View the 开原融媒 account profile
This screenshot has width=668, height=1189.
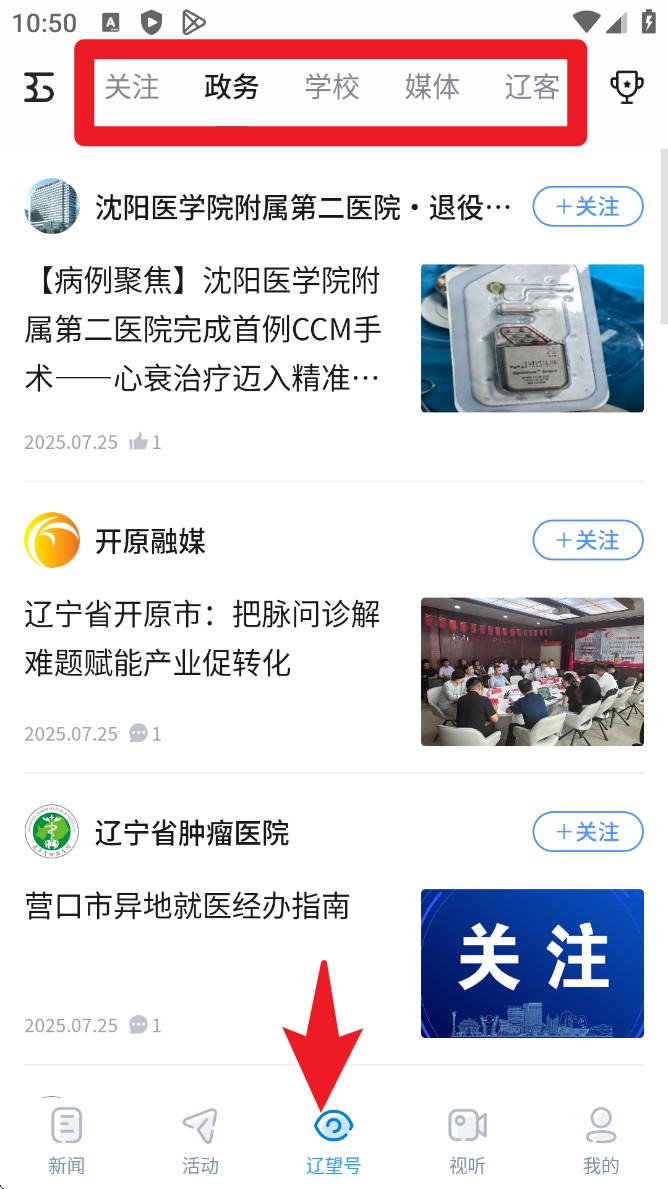pyautogui.click(x=150, y=541)
